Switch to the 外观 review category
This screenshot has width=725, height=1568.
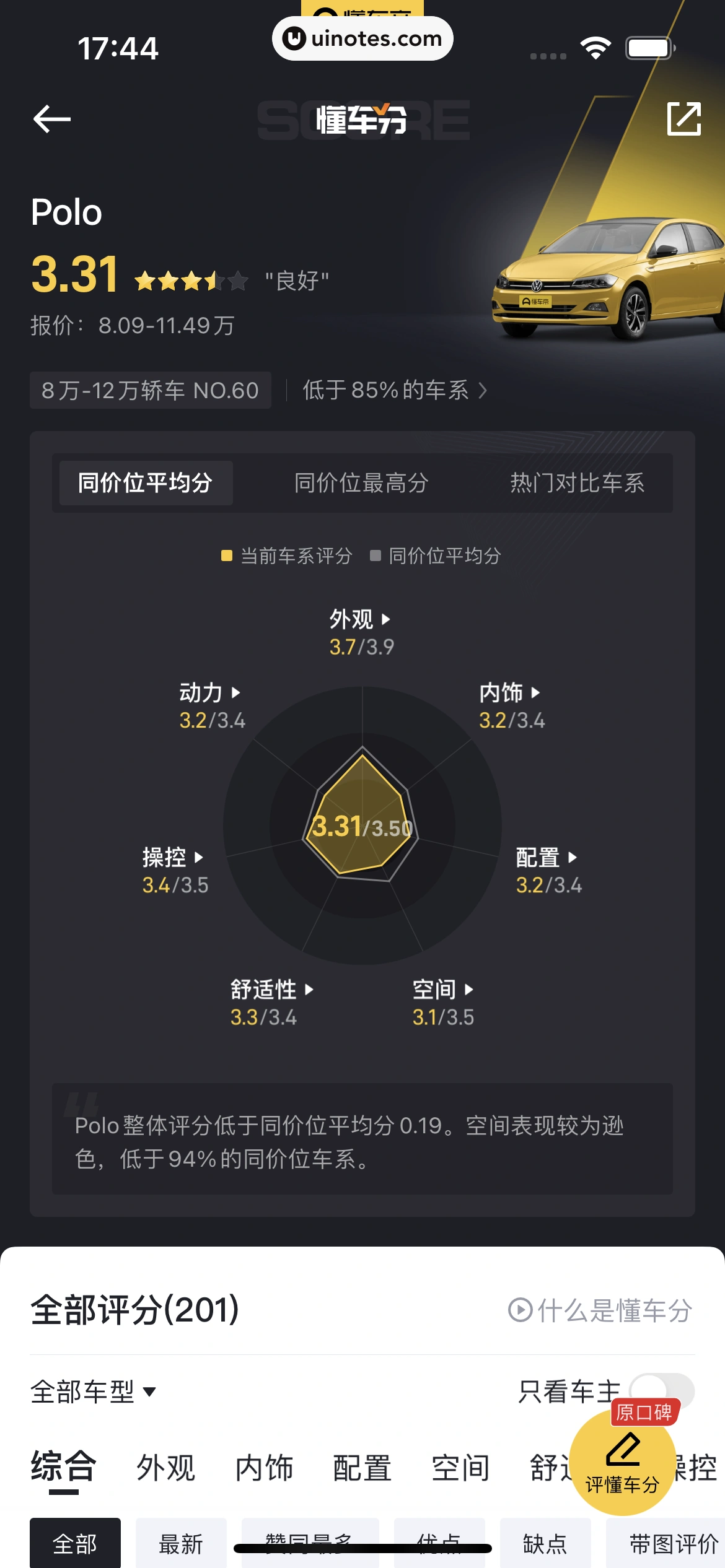coord(165,1468)
